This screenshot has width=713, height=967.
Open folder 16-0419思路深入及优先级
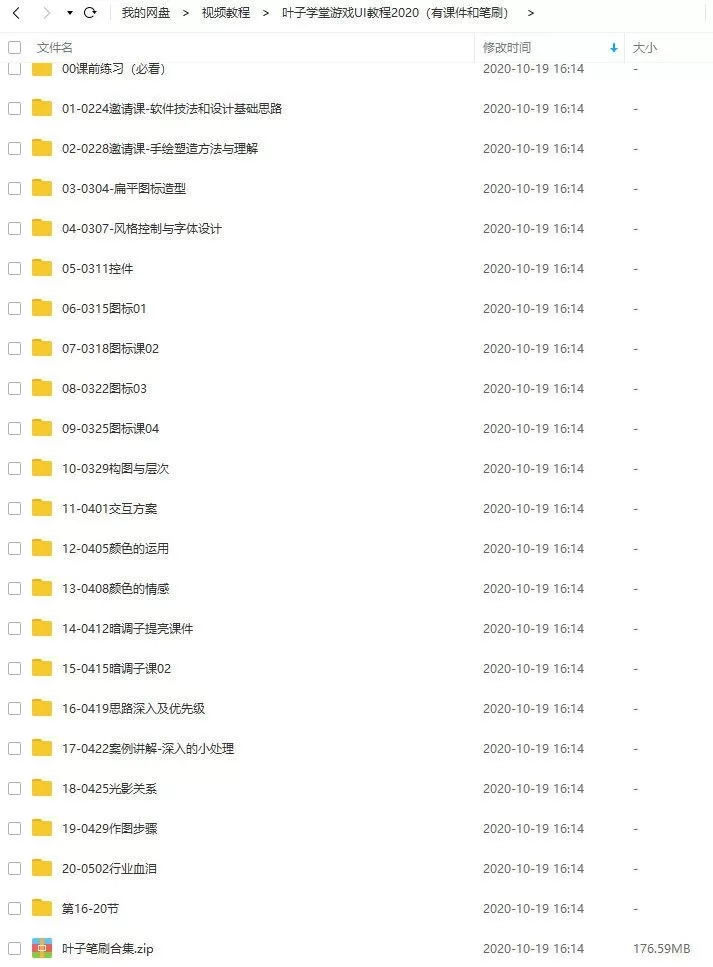[x=133, y=708]
